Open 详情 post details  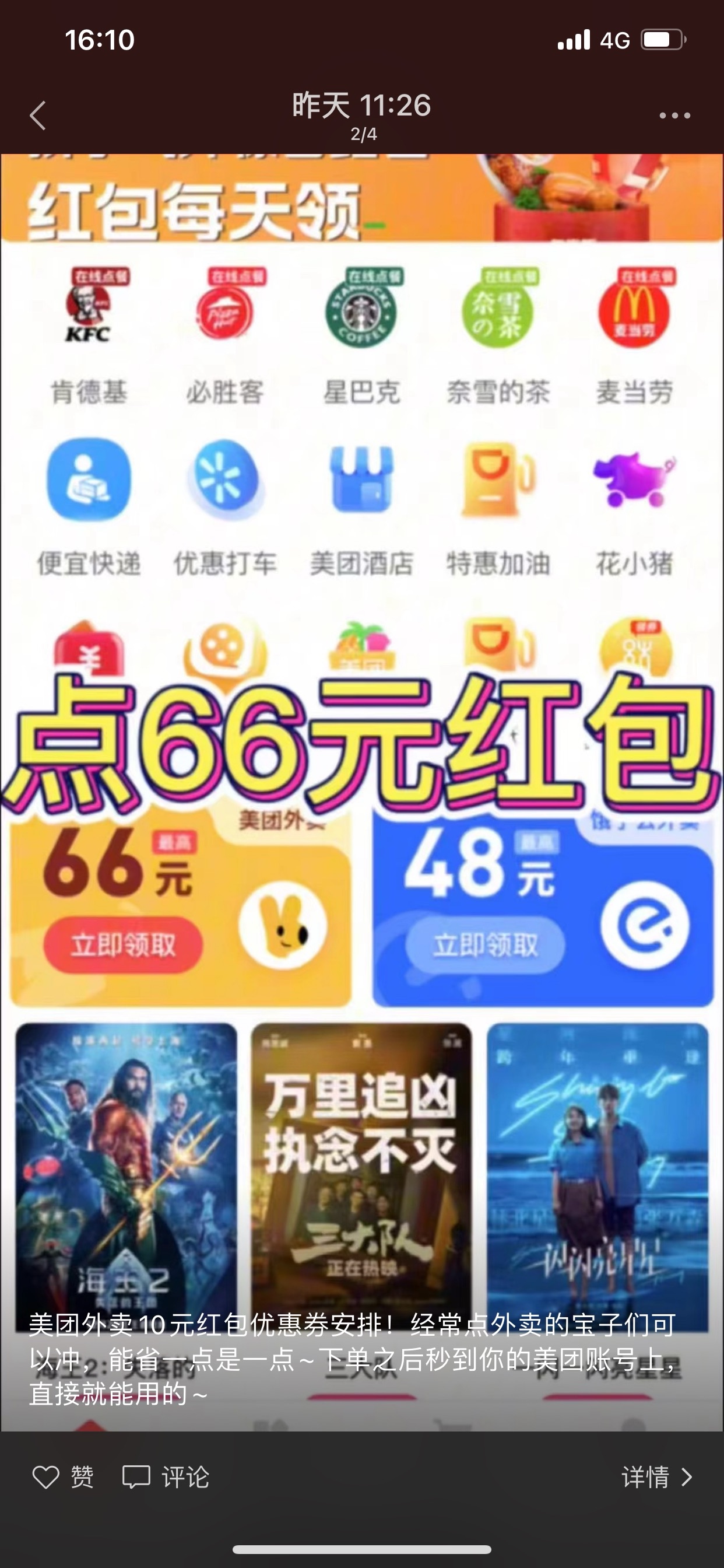click(656, 1478)
